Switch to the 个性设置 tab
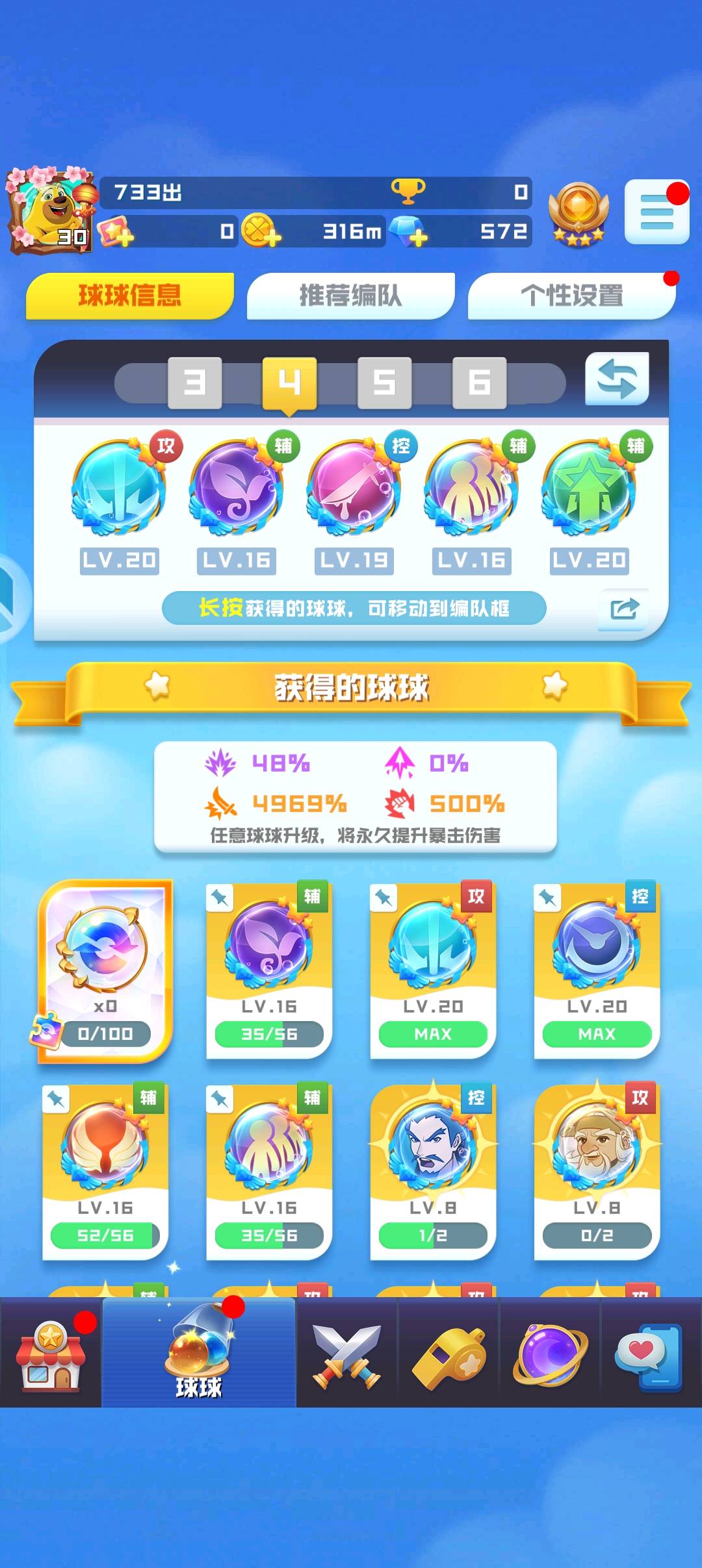This screenshot has width=702, height=1568. pos(571,296)
